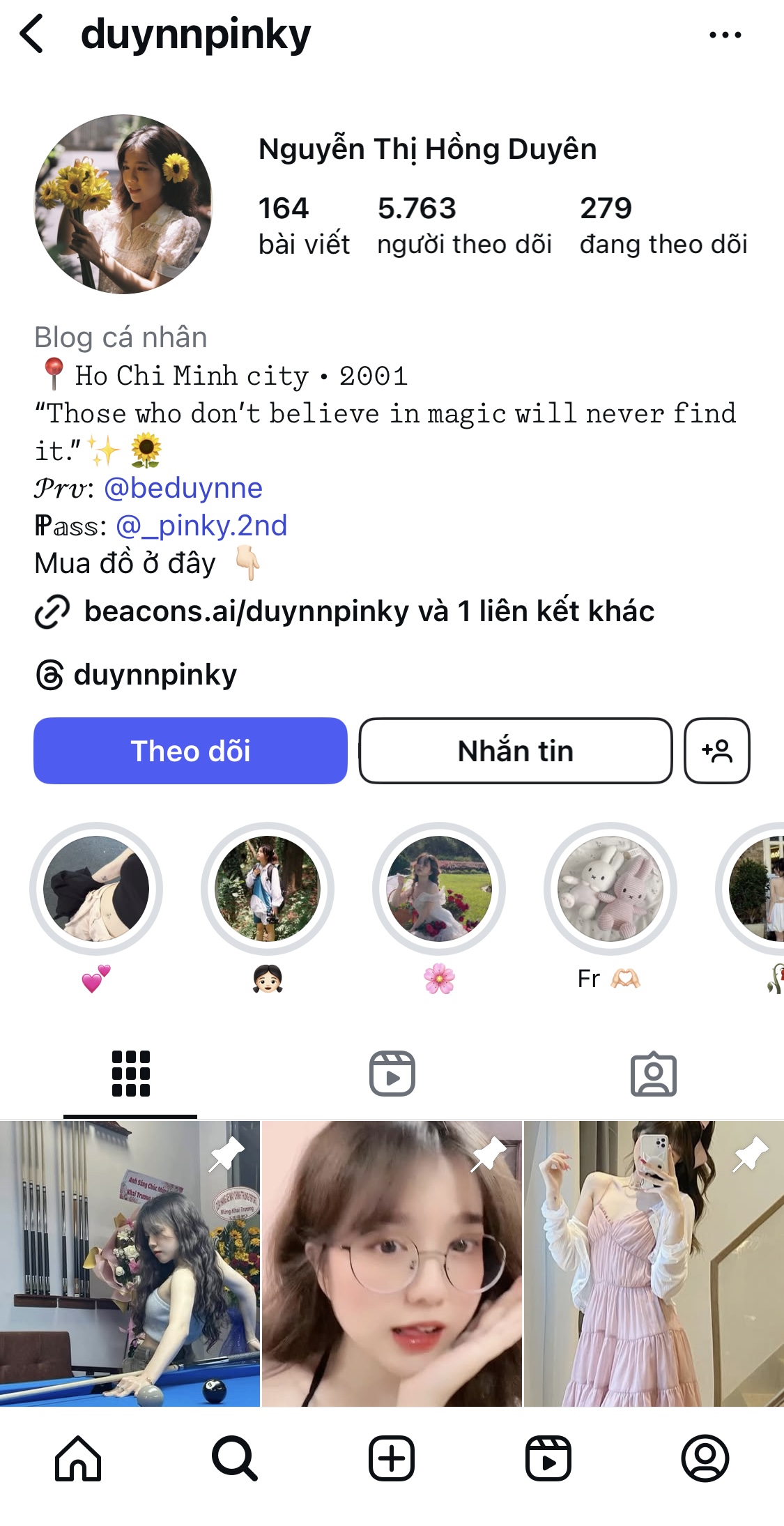Open Search from the bottom bar
Image resolution: width=784 pixels, height=1526 pixels.
point(235,1458)
